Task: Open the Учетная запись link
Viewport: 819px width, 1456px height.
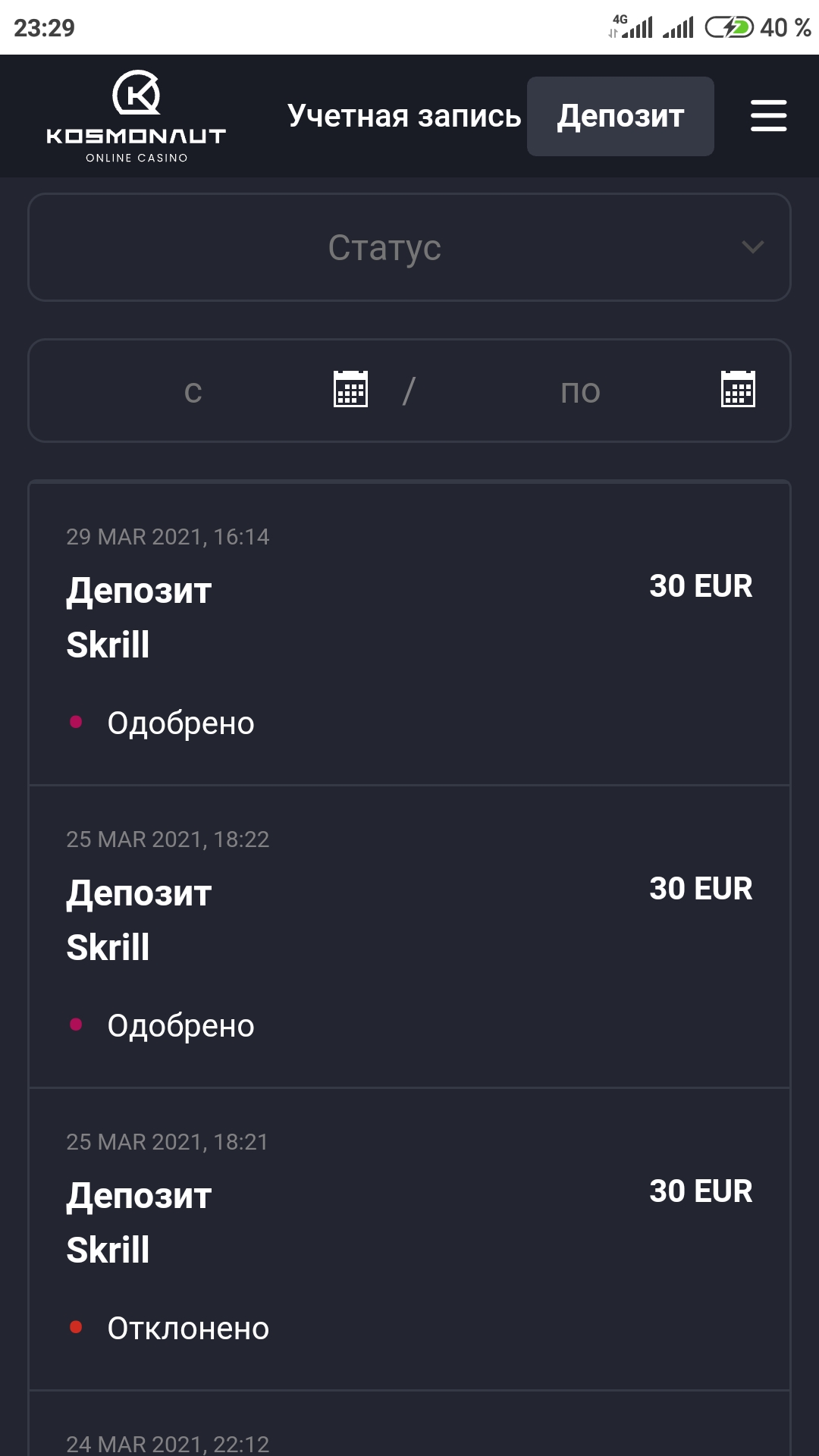Action: 404,116
